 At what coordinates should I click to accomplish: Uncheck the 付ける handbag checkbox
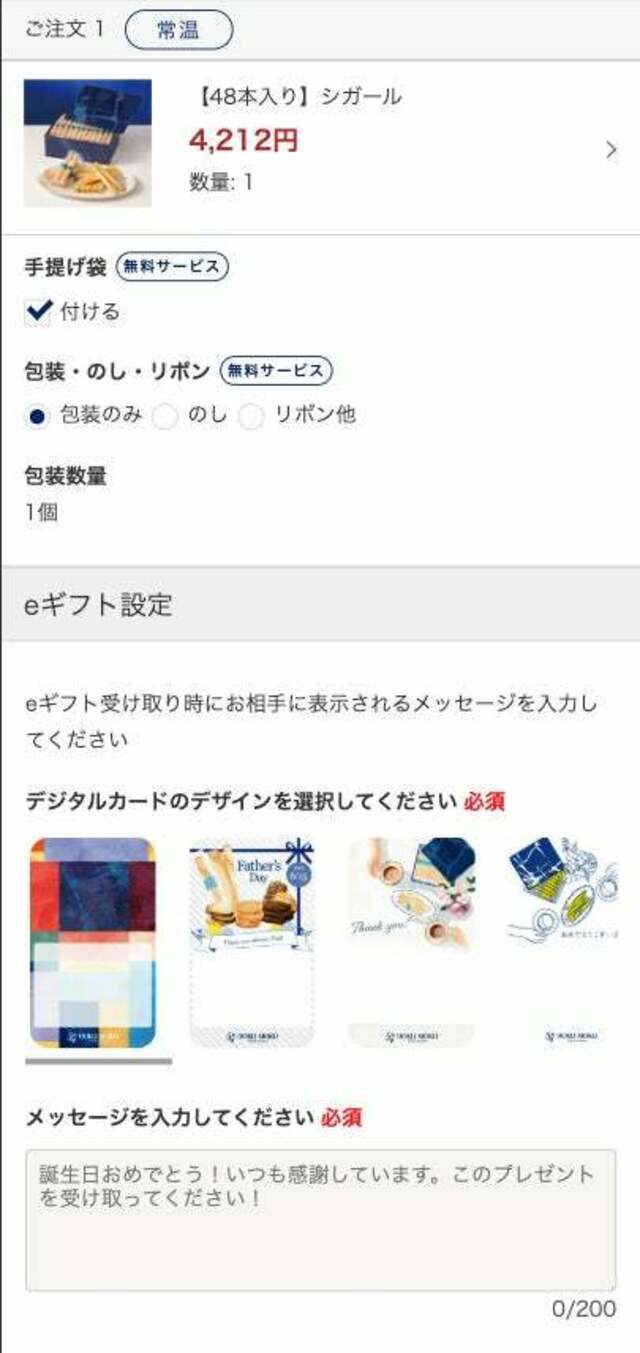38,312
